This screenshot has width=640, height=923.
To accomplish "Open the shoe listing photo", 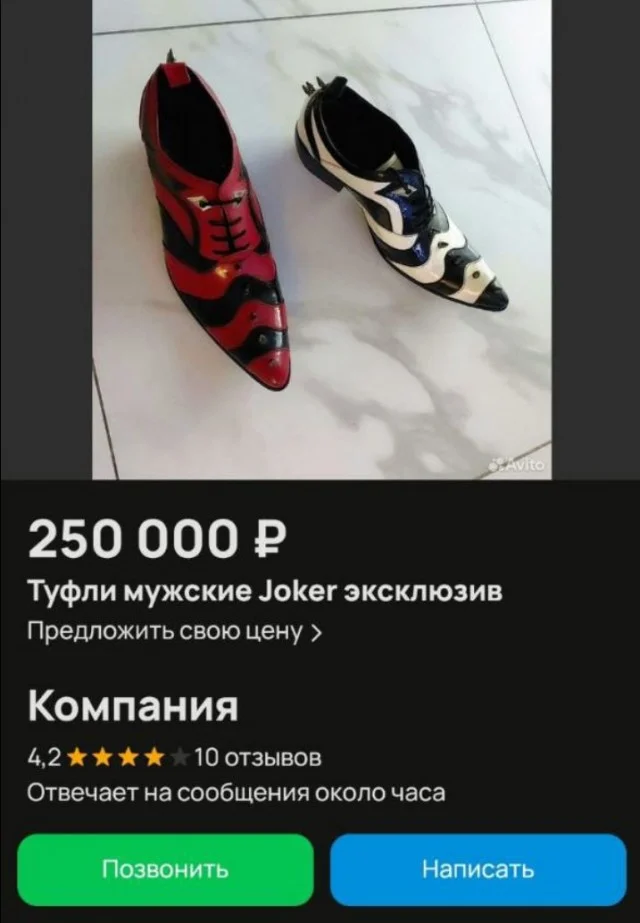I will coord(321,240).
